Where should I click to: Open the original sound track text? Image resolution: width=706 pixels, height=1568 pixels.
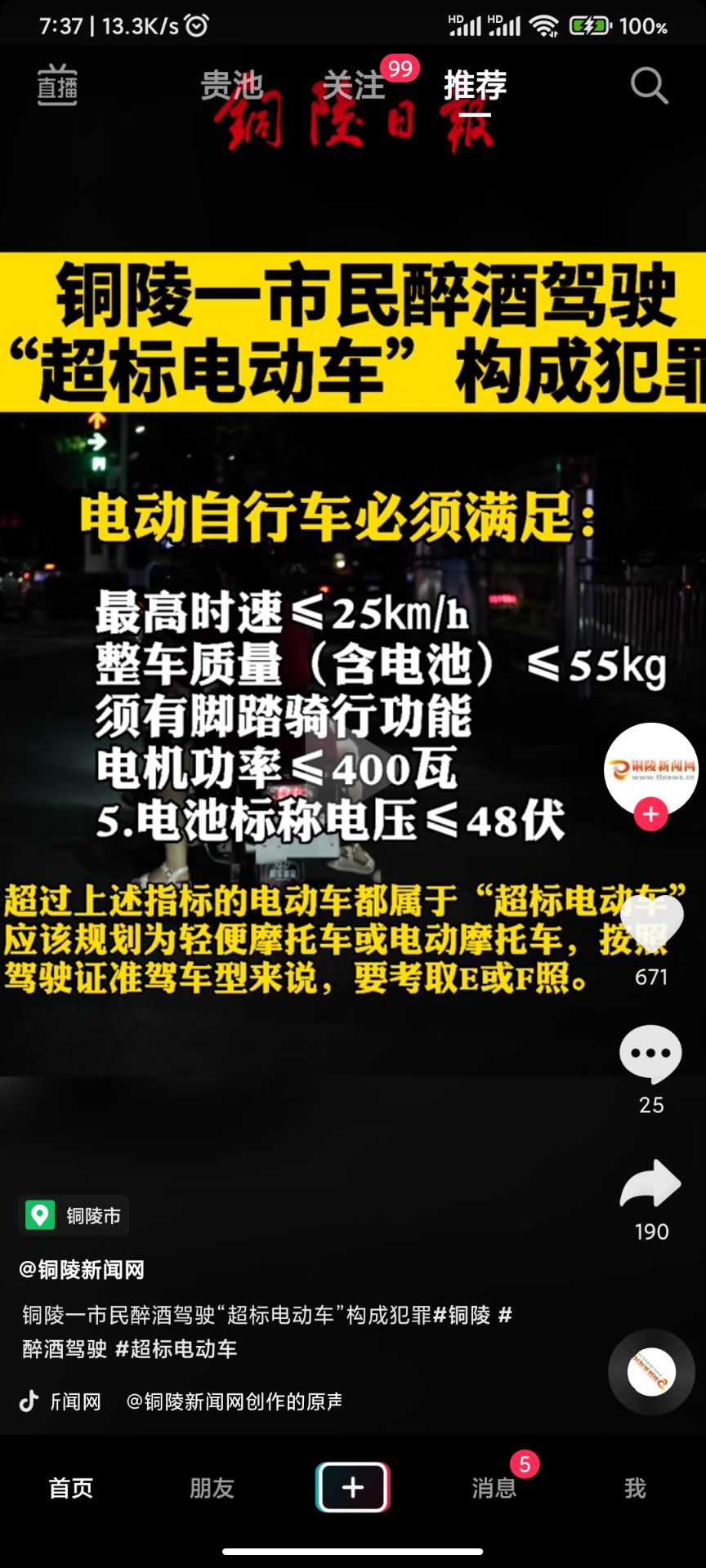click(233, 1401)
